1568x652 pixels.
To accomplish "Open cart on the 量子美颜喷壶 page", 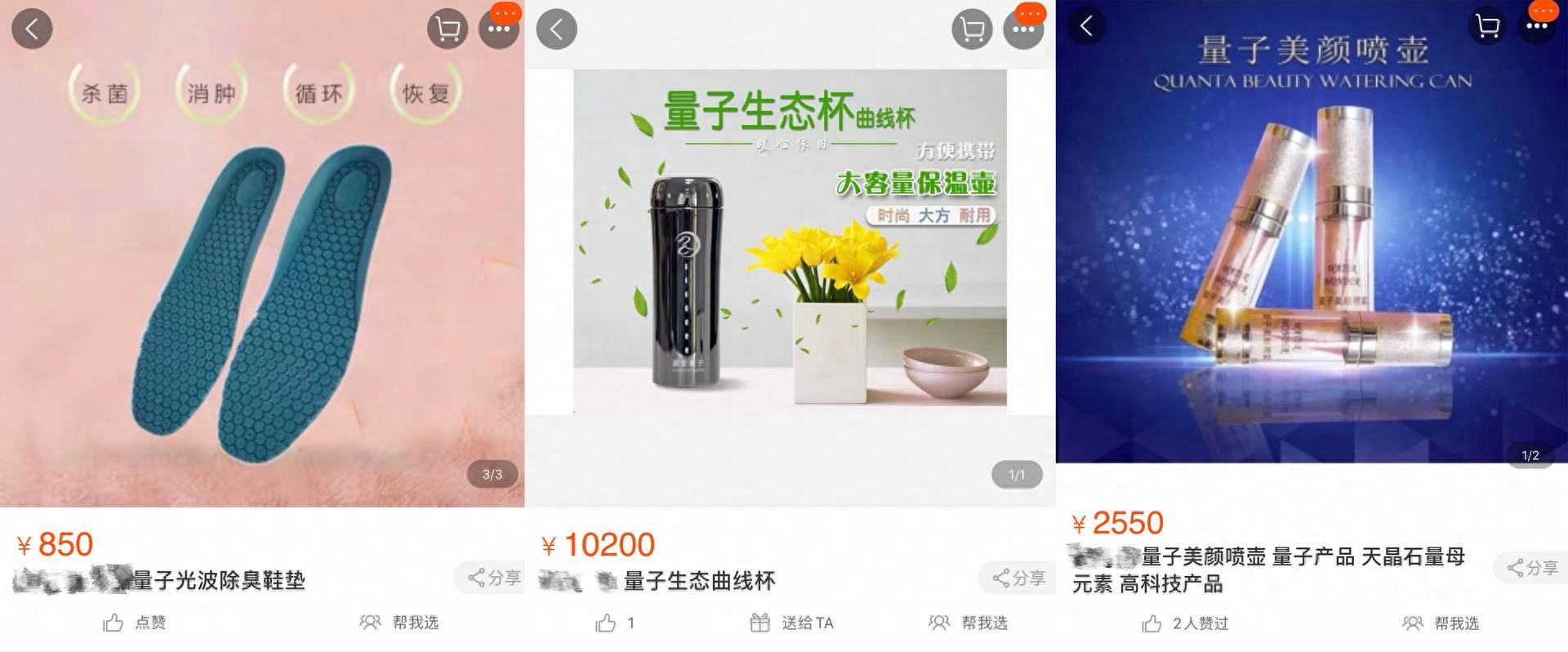I will tap(1488, 25).
